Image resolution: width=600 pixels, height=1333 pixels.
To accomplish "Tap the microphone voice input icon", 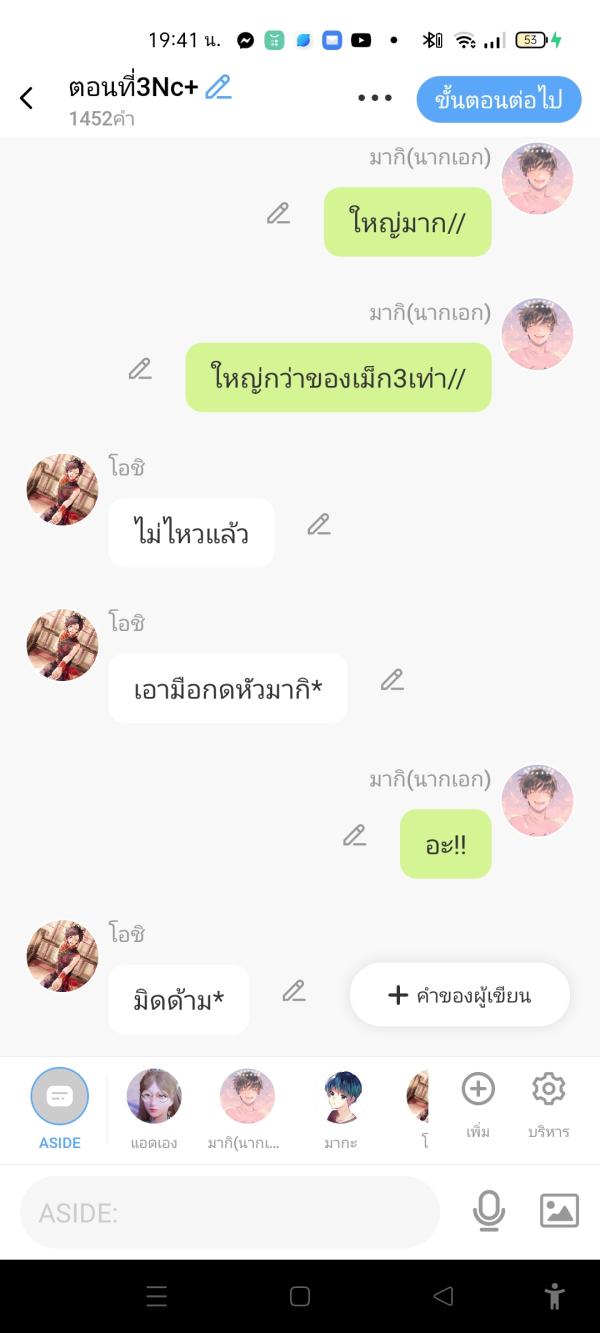I will point(488,1211).
